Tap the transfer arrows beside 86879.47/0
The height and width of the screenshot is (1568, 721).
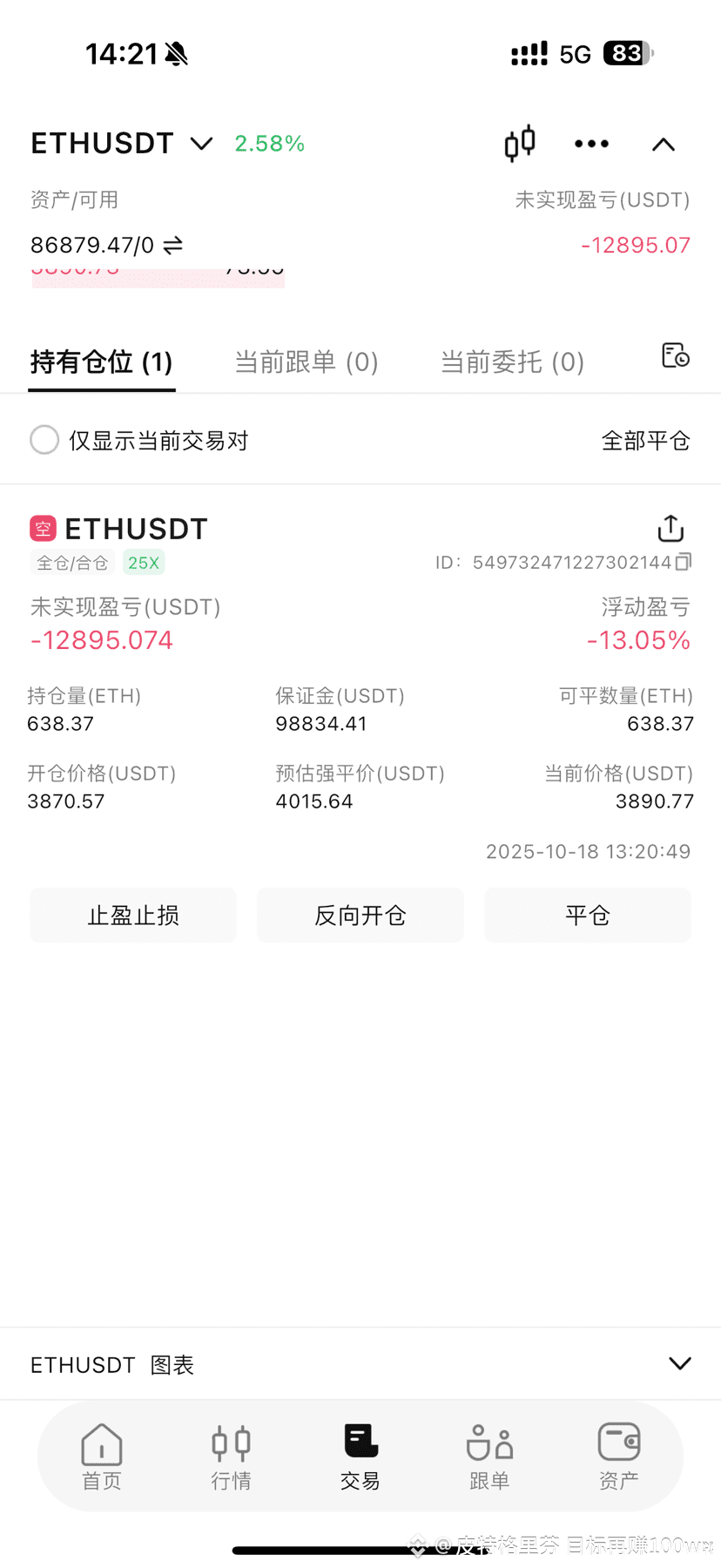click(x=173, y=245)
